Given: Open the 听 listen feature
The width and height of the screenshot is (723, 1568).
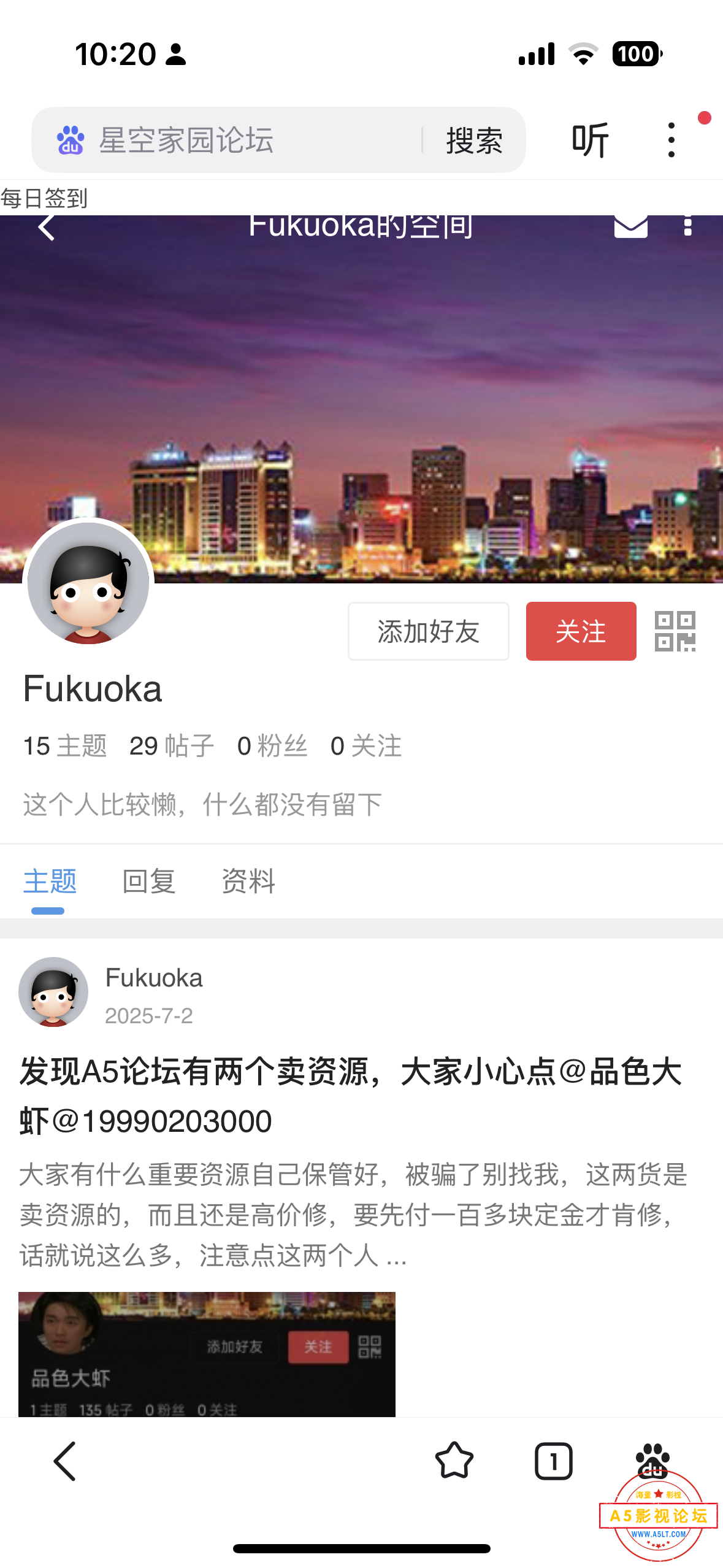Looking at the screenshot, I should tap(589, 140).
